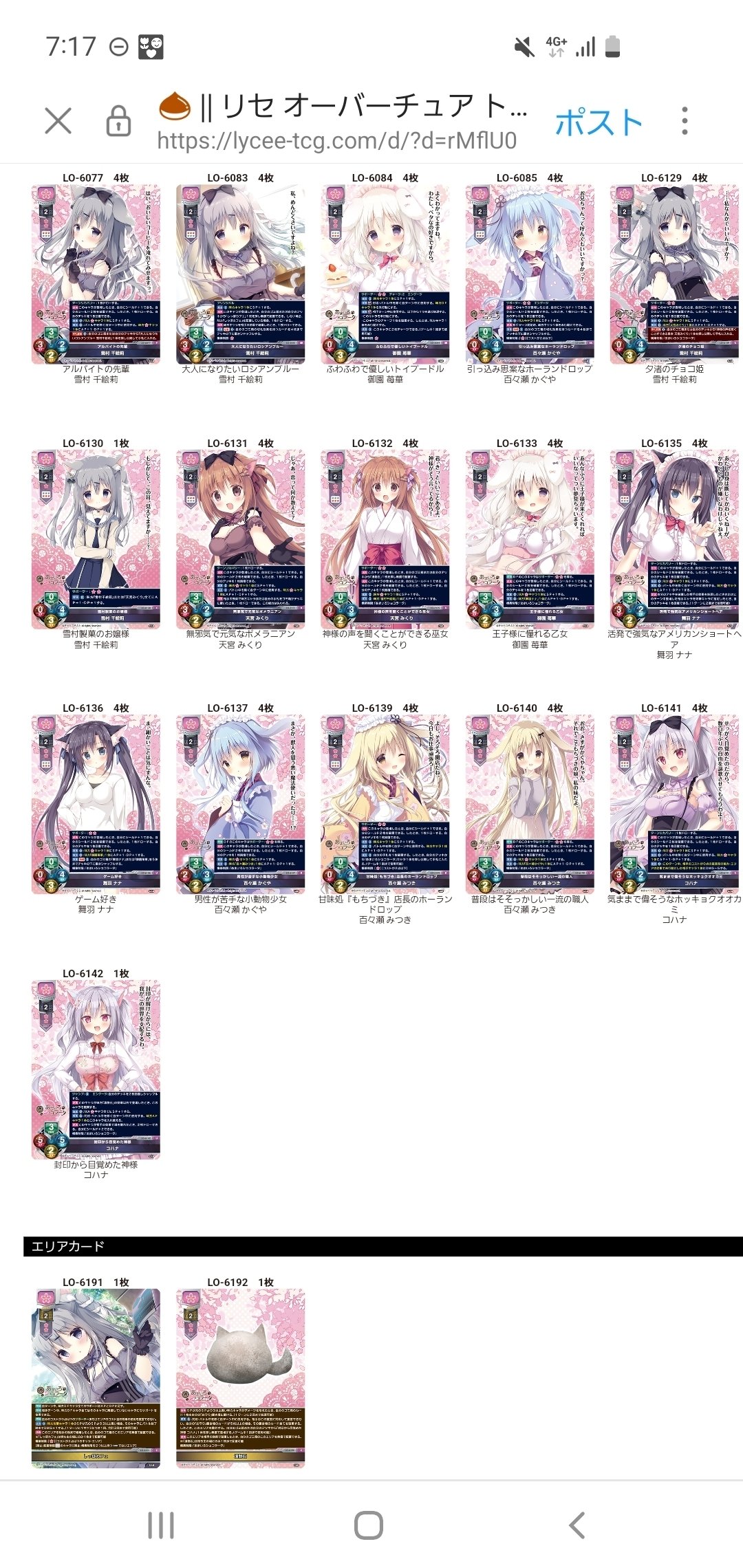Open card LO-6133 王子様に憧れる乙女

coord(530,539)
